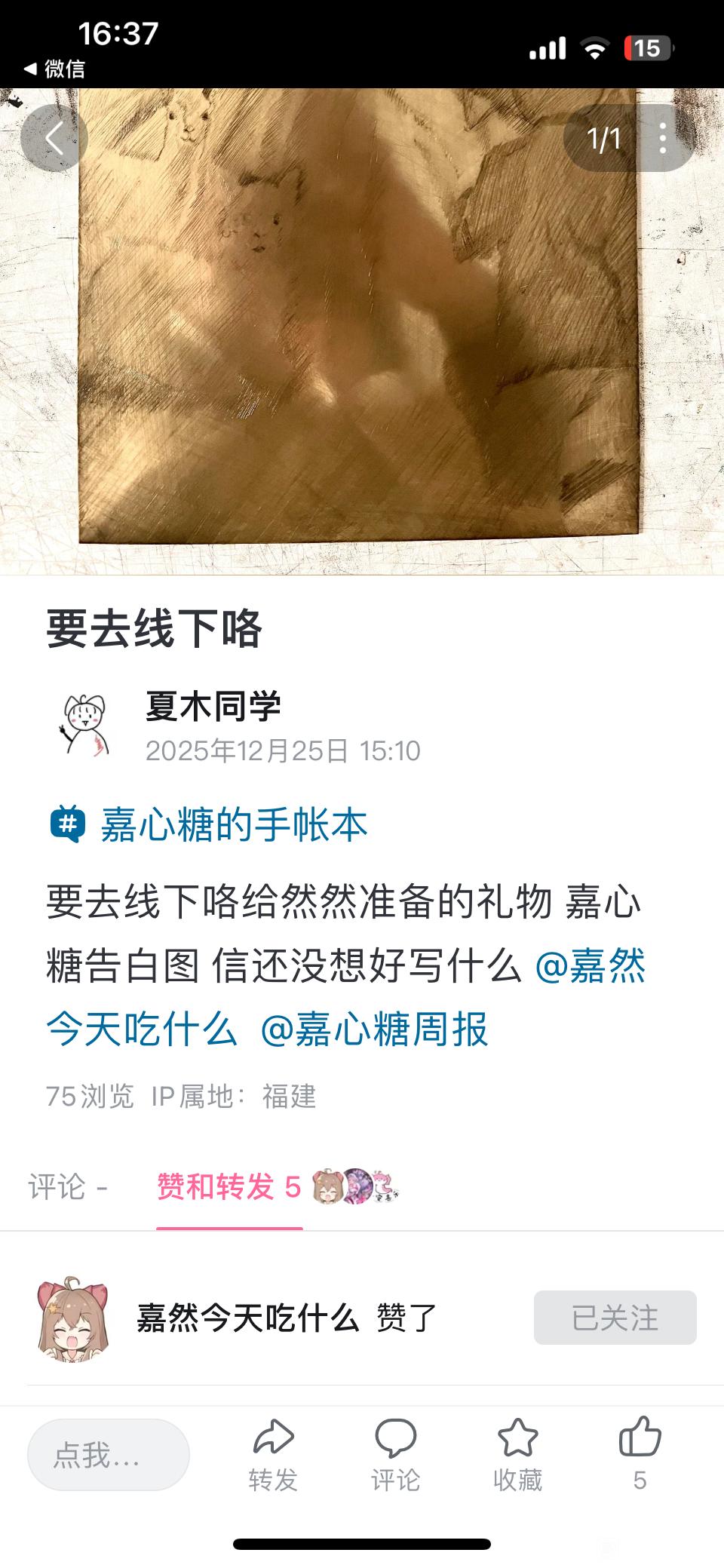Open the three-dot overflow menu
724x1568 pixels.
[662, 138]
